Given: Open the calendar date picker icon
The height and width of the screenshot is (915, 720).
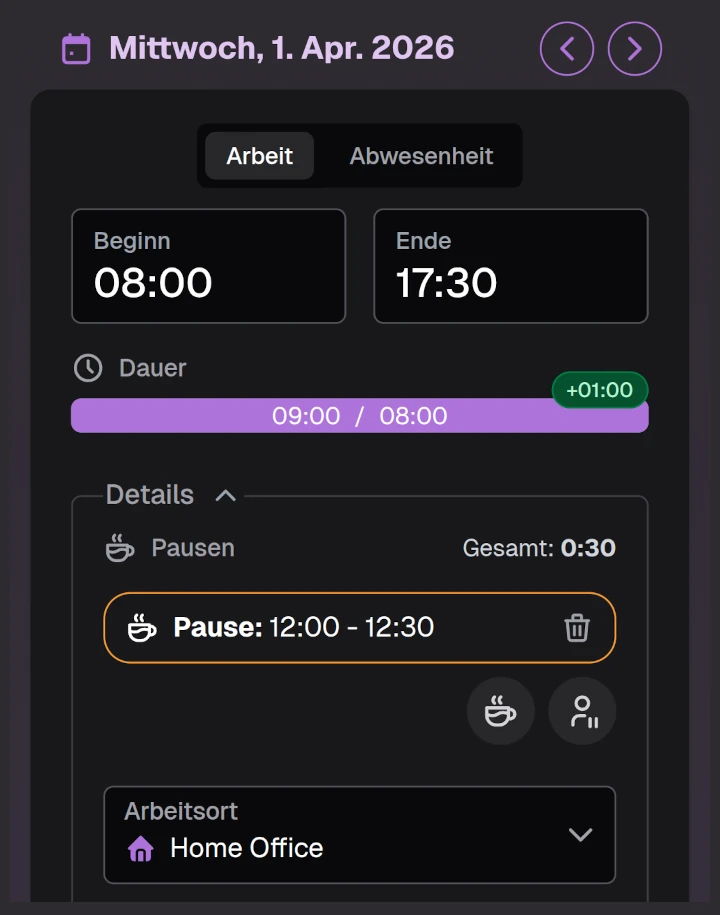Looking at the screenshot, I should click(76, 48).
